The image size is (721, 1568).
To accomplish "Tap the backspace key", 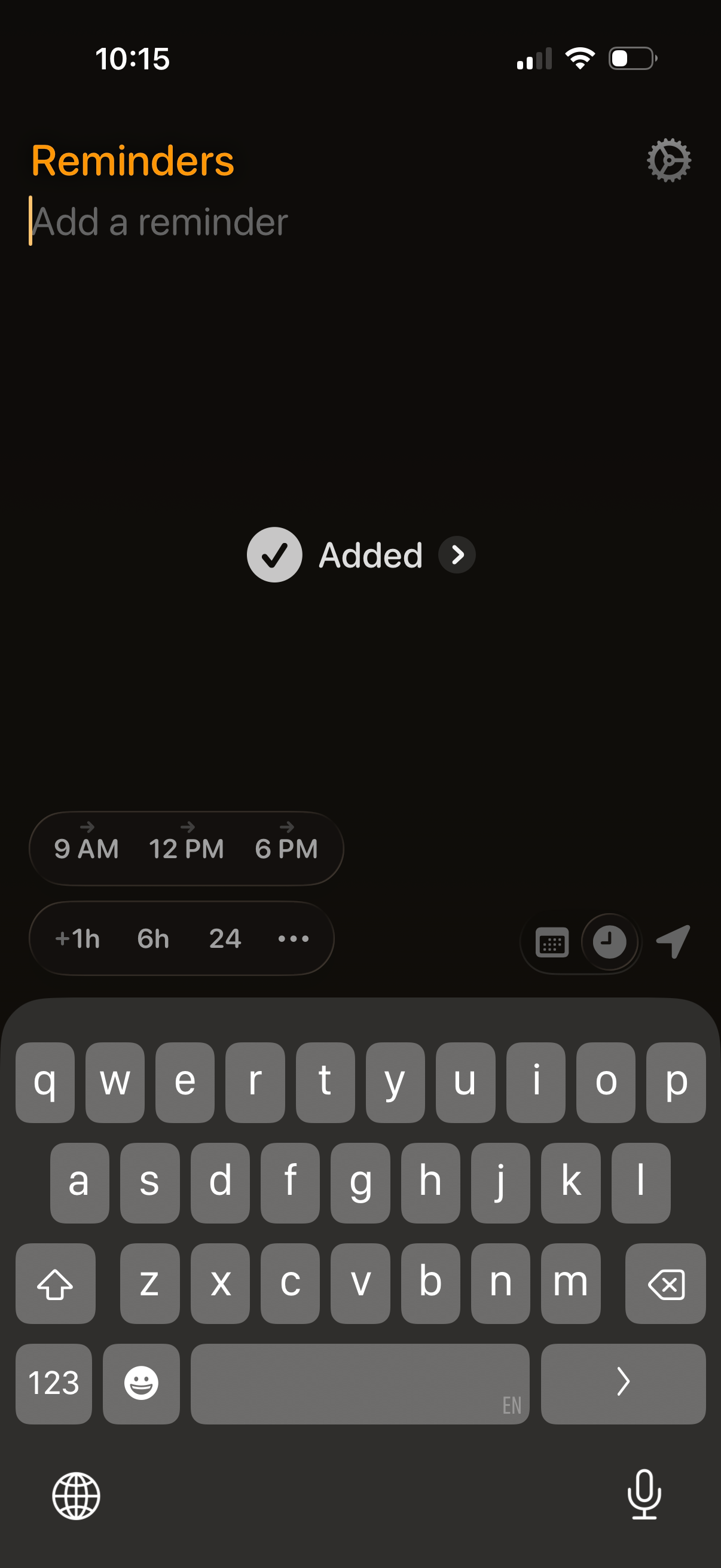I will tap(665, 1285).
